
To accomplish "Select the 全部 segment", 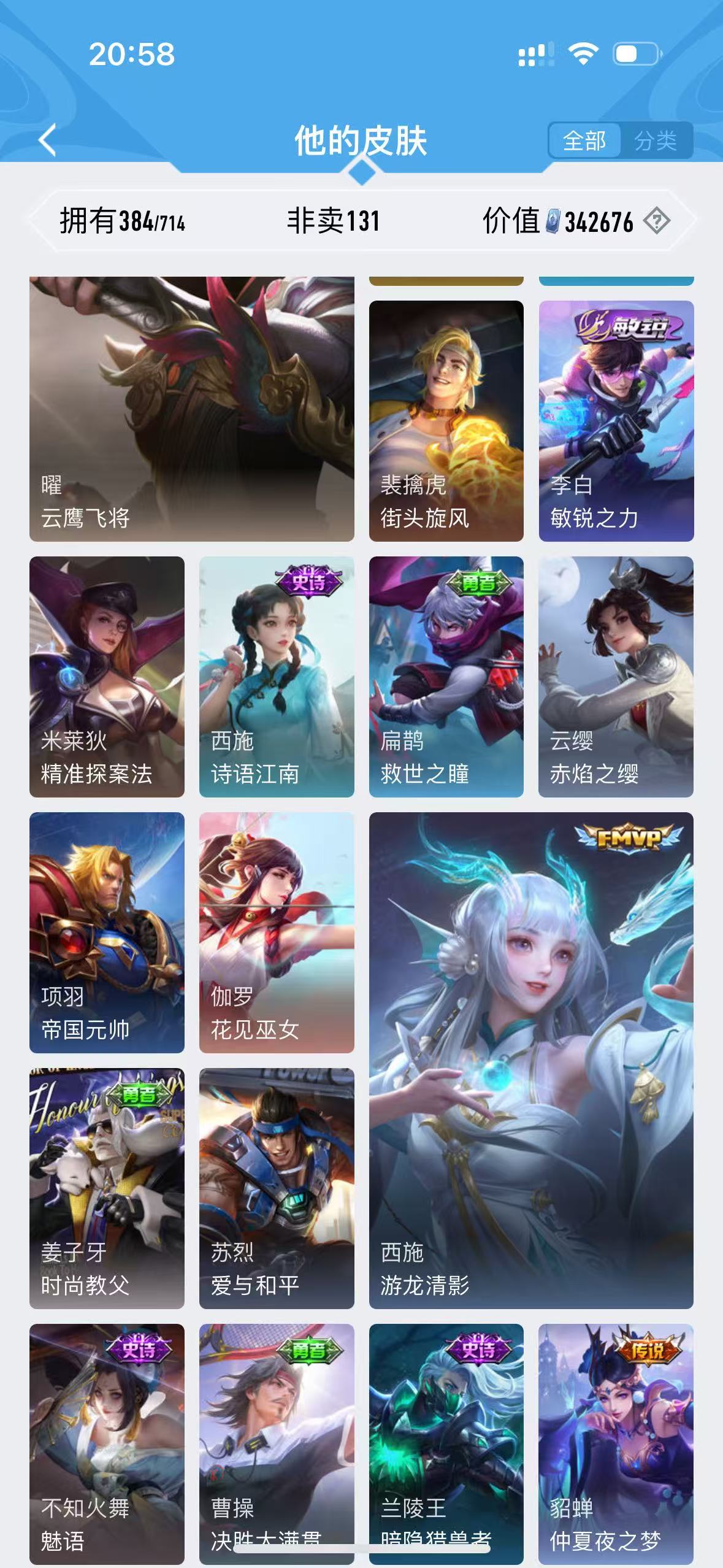I will (x=584, y=140).
